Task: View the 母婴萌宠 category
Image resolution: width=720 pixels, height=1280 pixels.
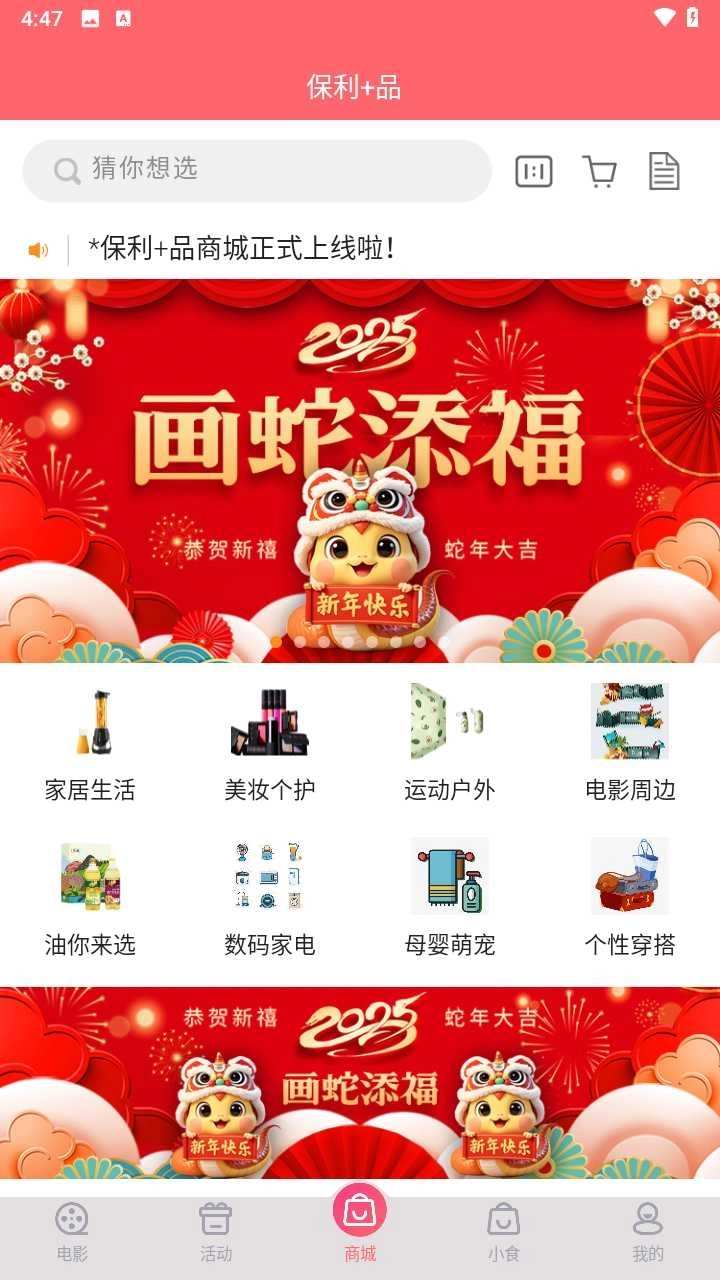Action: [450, 897]
